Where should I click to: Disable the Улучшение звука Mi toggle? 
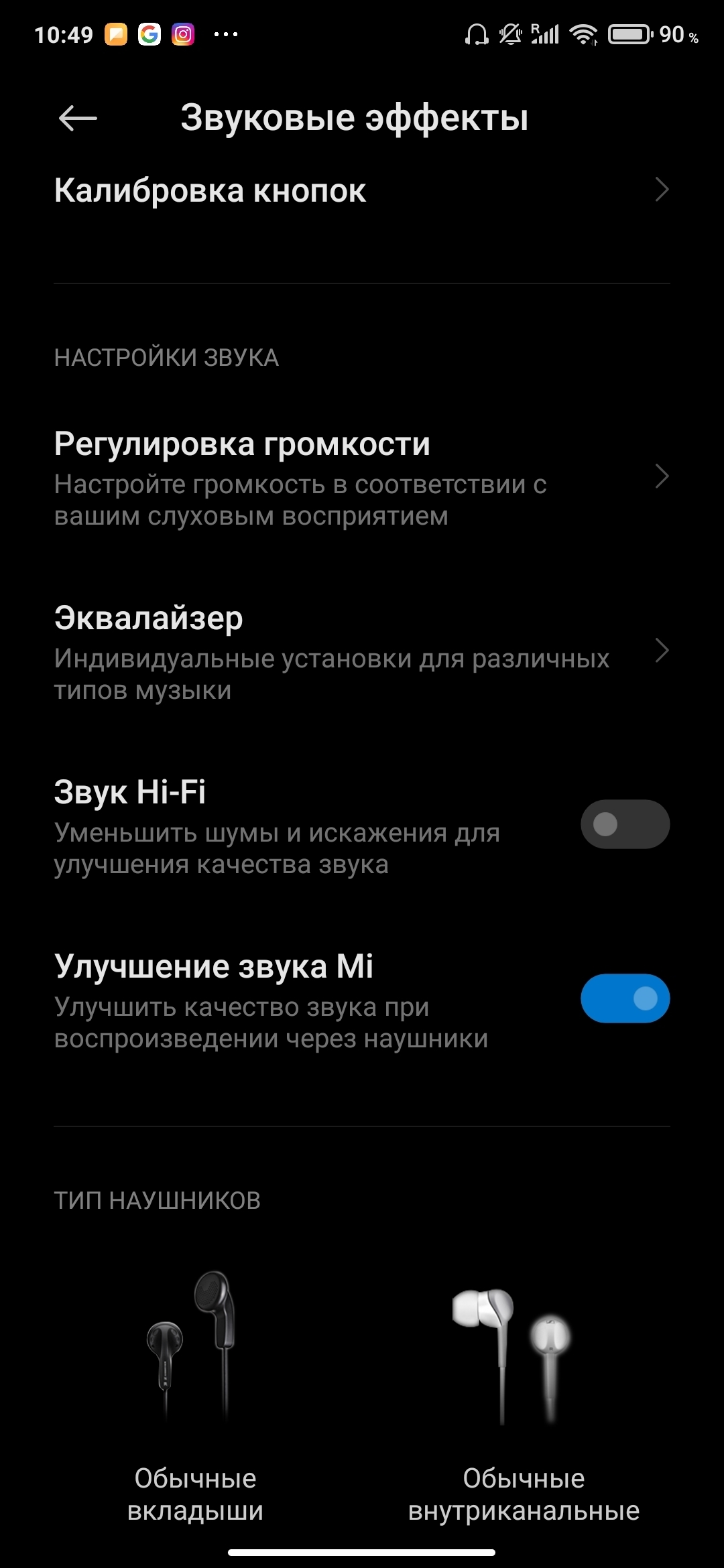(x=625, y=998)
